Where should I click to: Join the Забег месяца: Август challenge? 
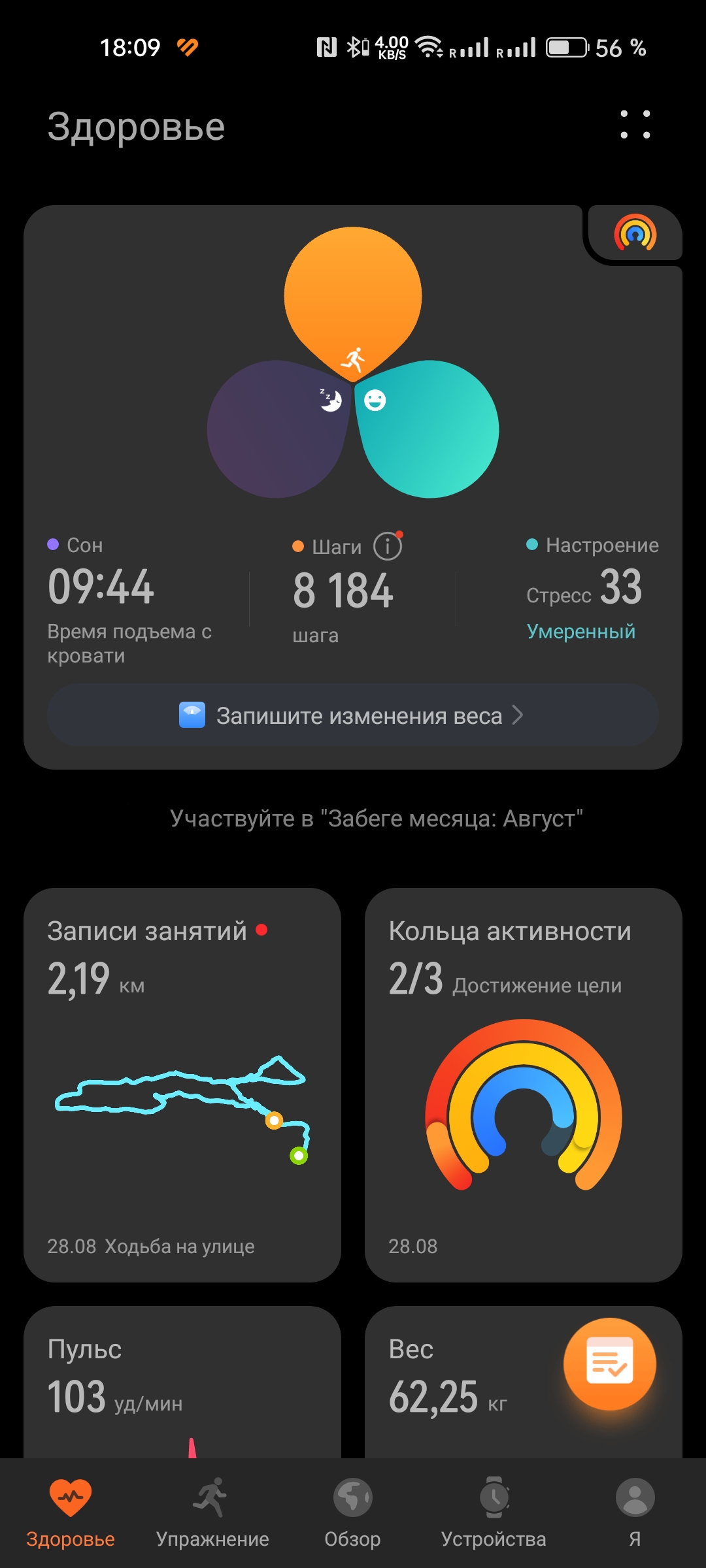coord(376,818)
